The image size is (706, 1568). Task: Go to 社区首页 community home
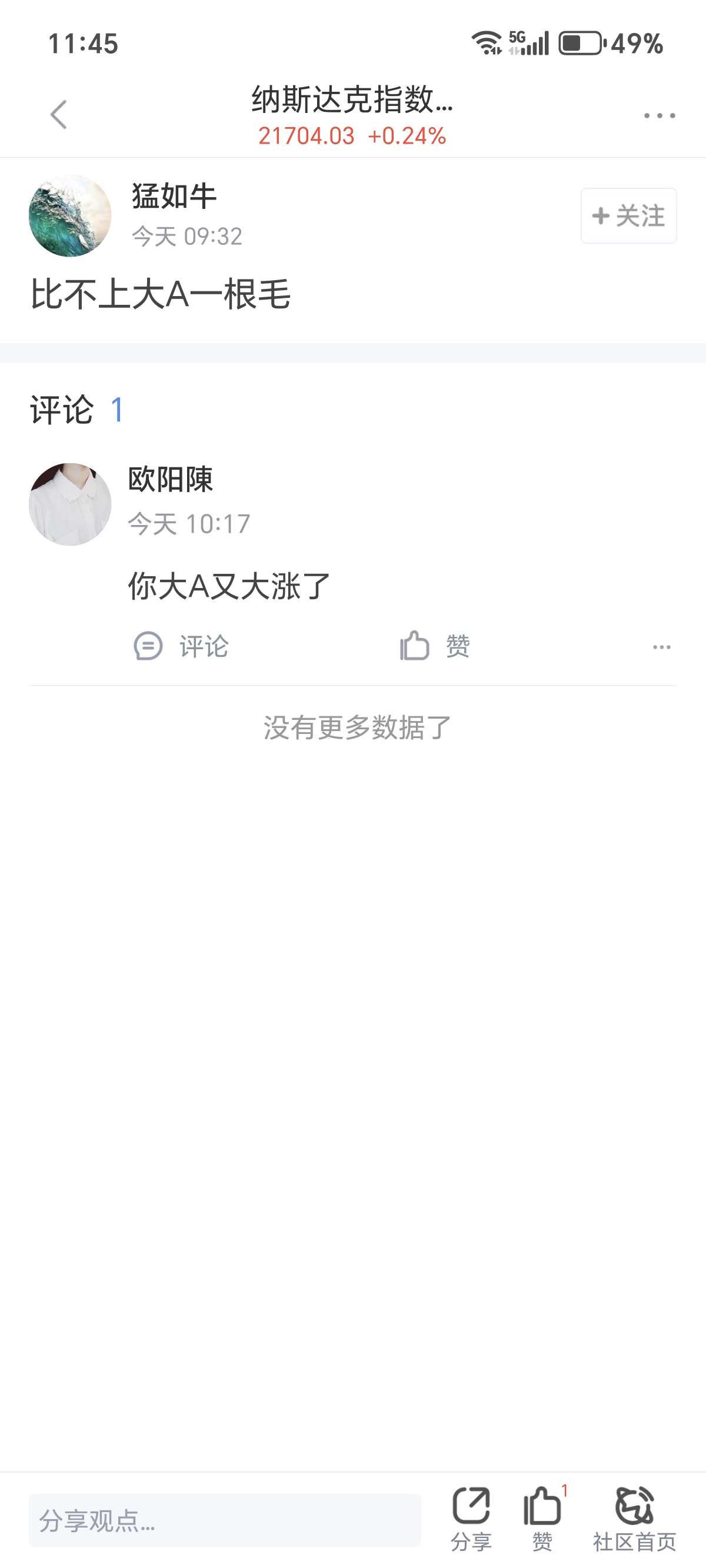(x=634, y=1518)
